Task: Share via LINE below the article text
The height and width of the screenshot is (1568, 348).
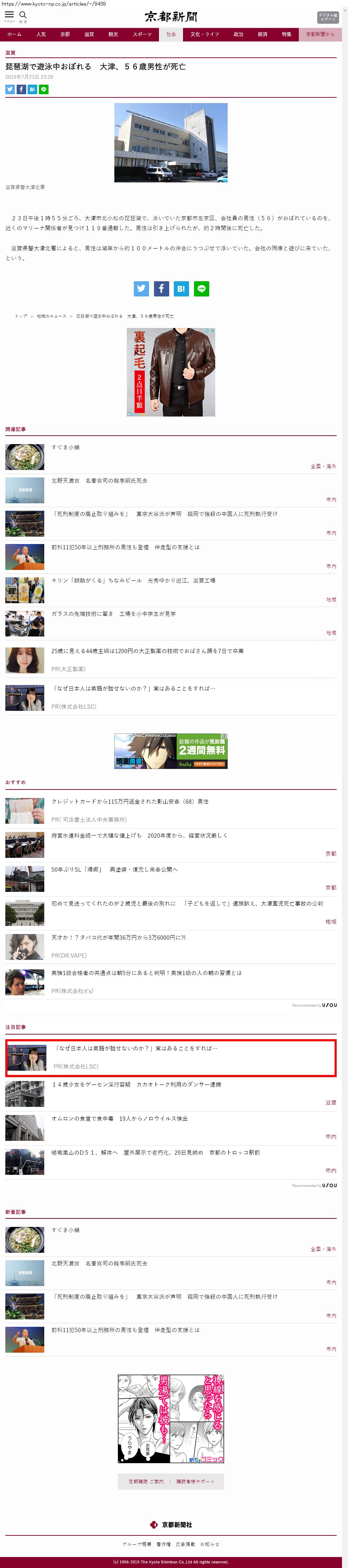Action: (x=201, y=289)
